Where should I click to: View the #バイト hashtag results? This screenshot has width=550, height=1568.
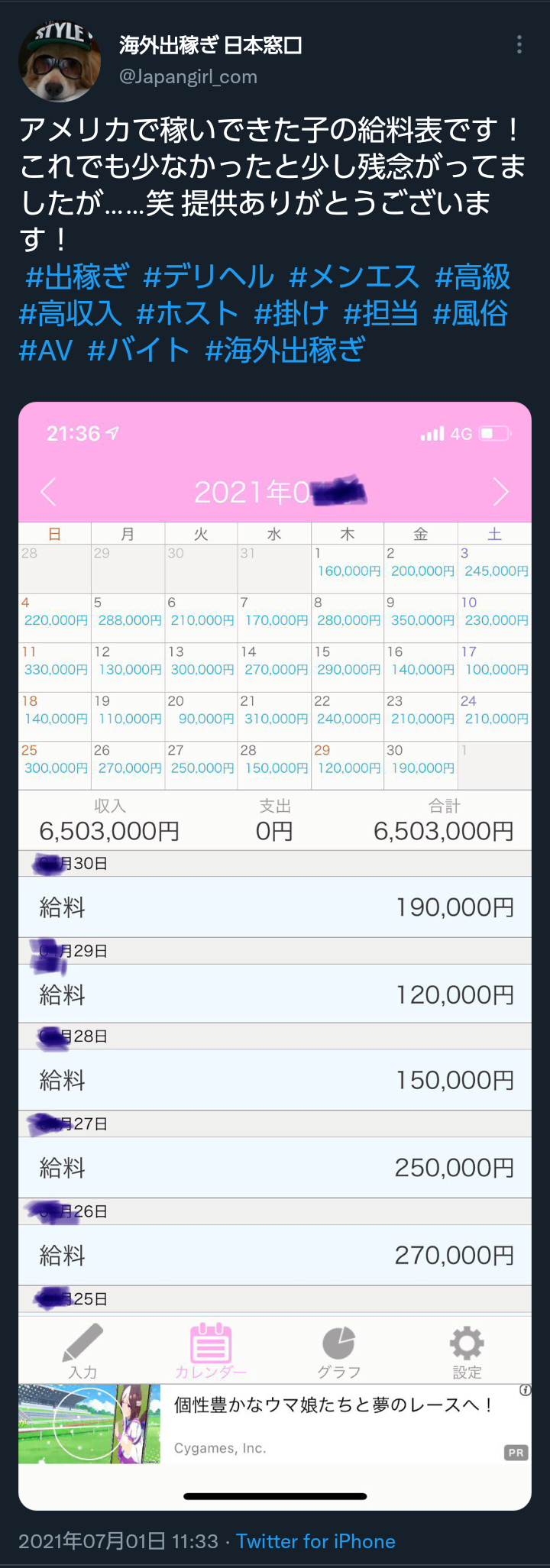click(138, 351)
